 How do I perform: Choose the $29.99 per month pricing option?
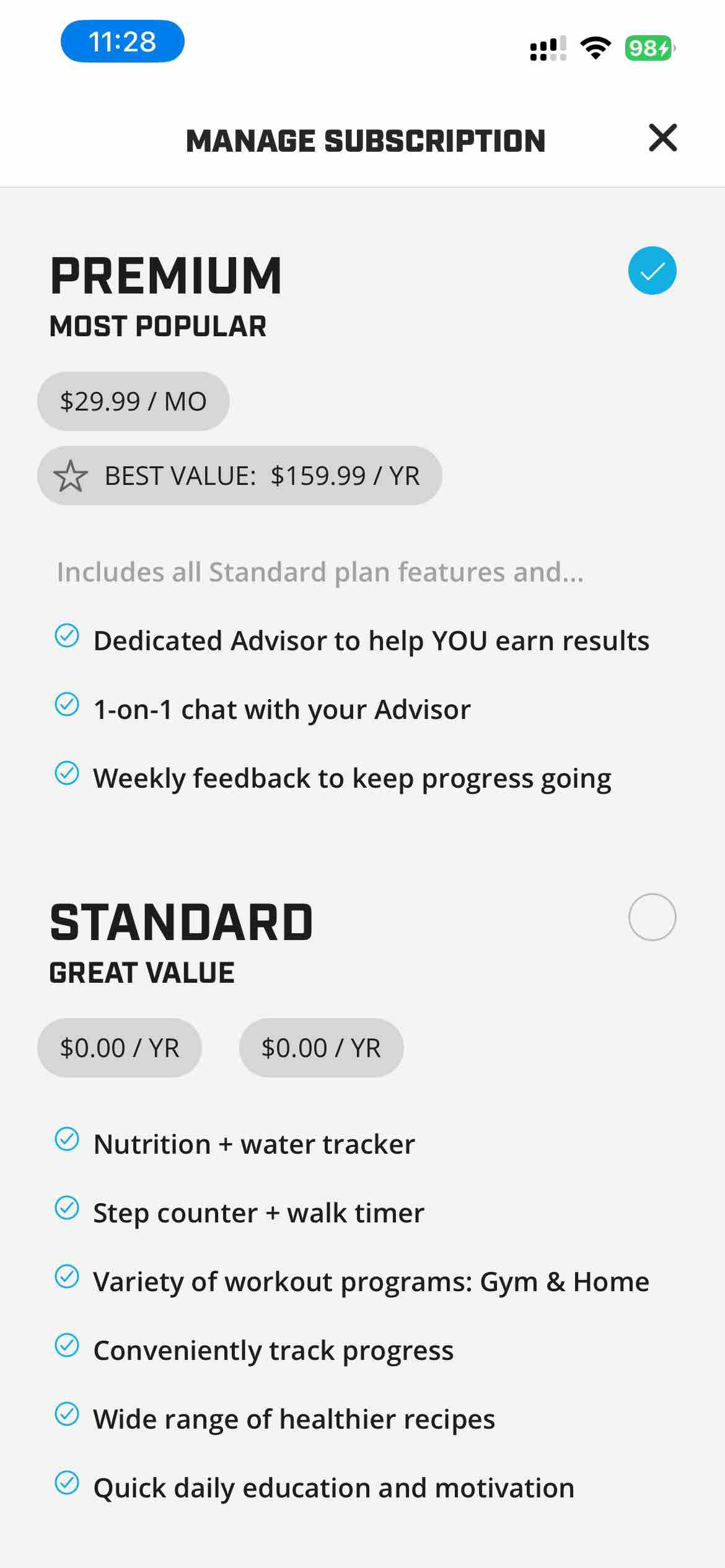tap(133, 401)
